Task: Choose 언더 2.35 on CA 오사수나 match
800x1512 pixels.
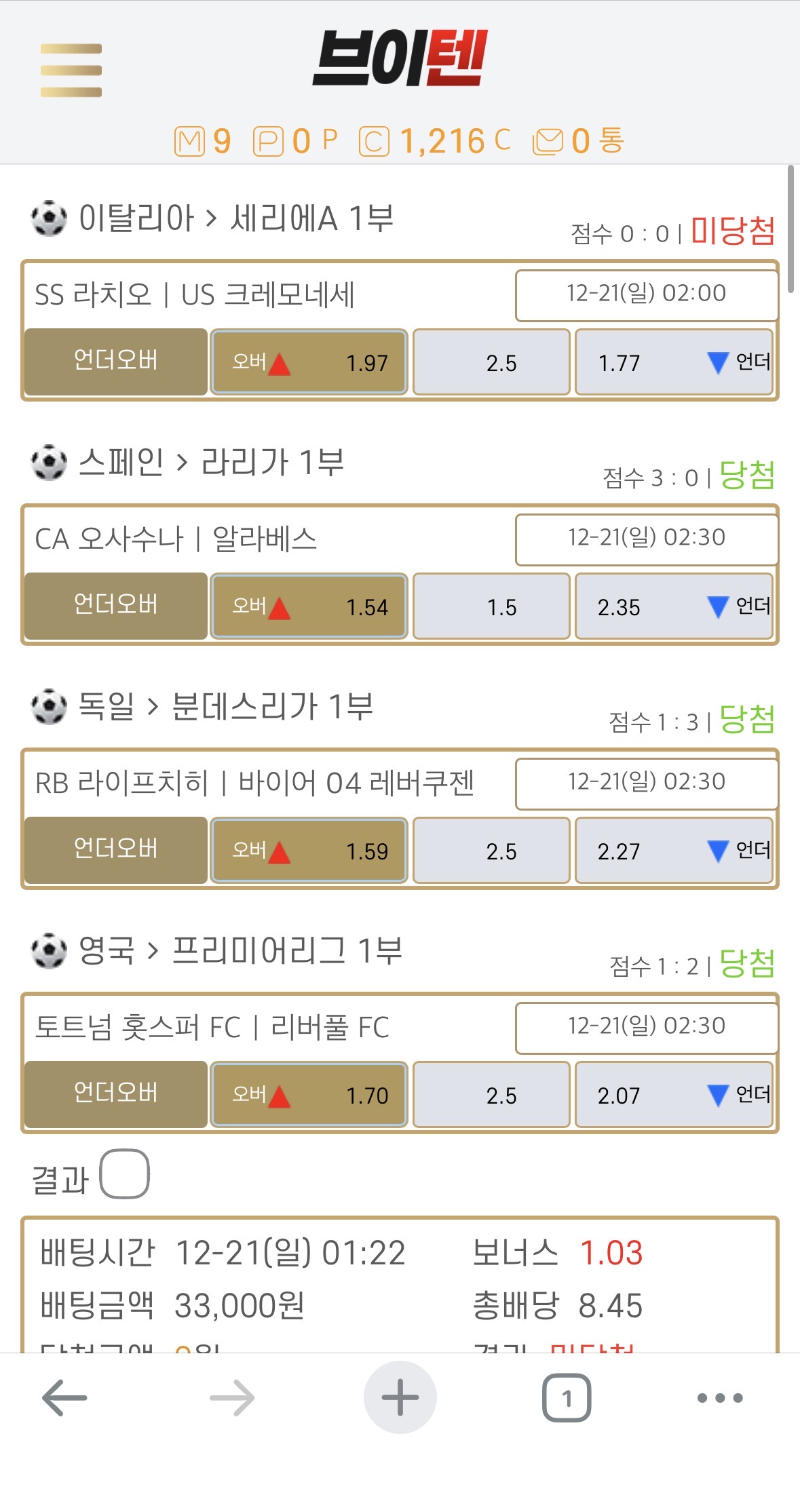Action: (674, 606)
